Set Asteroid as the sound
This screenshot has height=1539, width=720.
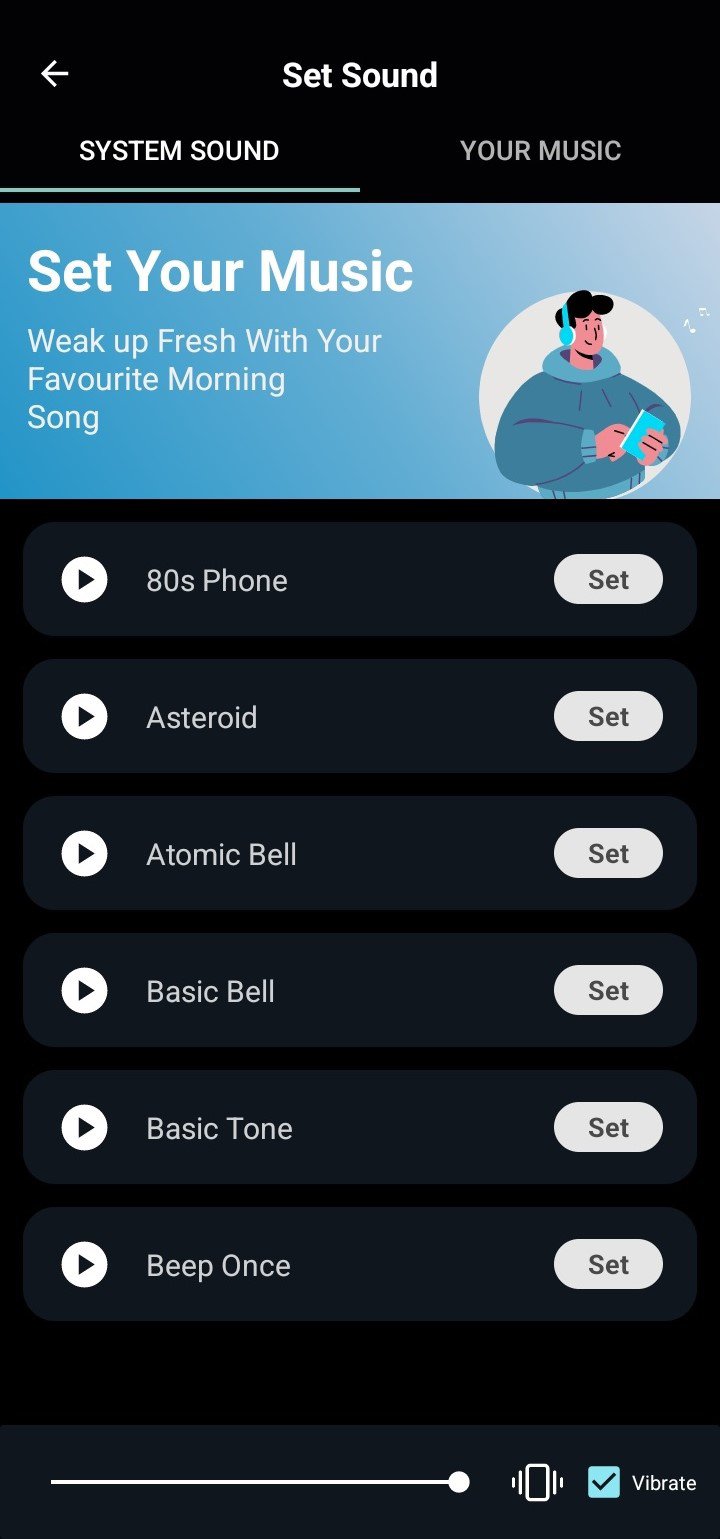[x=608, y=717]
